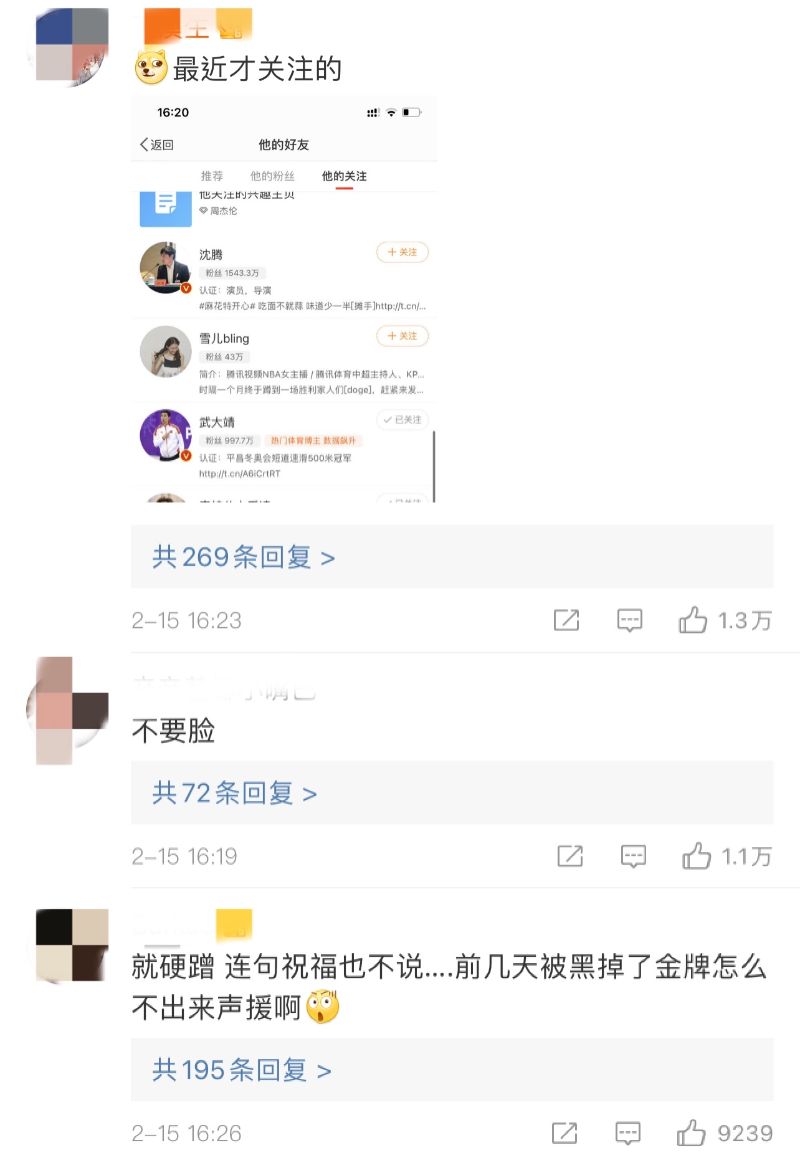Reply to the 最近才关注的 comment

[629, 621]
